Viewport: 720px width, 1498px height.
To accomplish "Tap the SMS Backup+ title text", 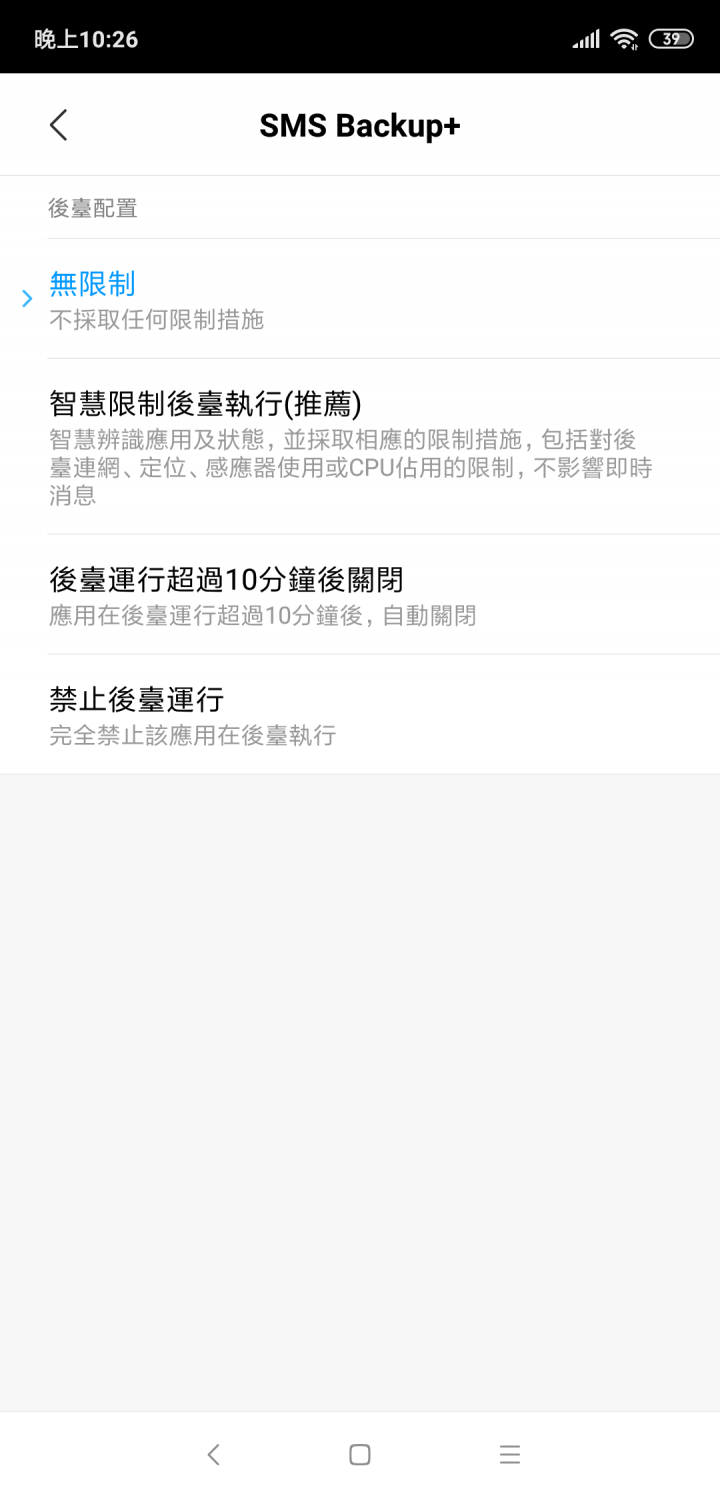I will 360,125.
